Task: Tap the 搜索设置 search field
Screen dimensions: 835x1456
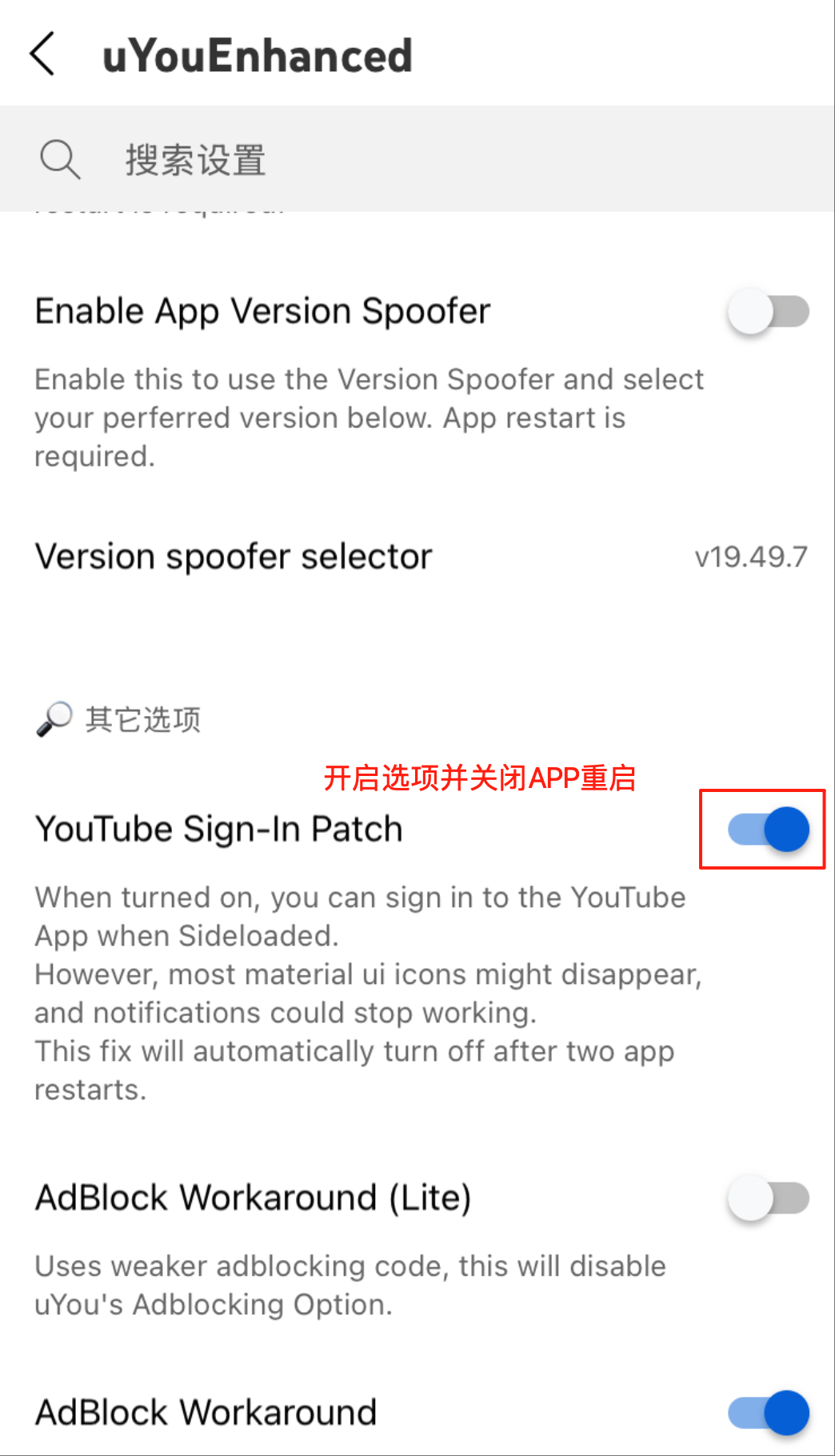Action: coord(417,159)
